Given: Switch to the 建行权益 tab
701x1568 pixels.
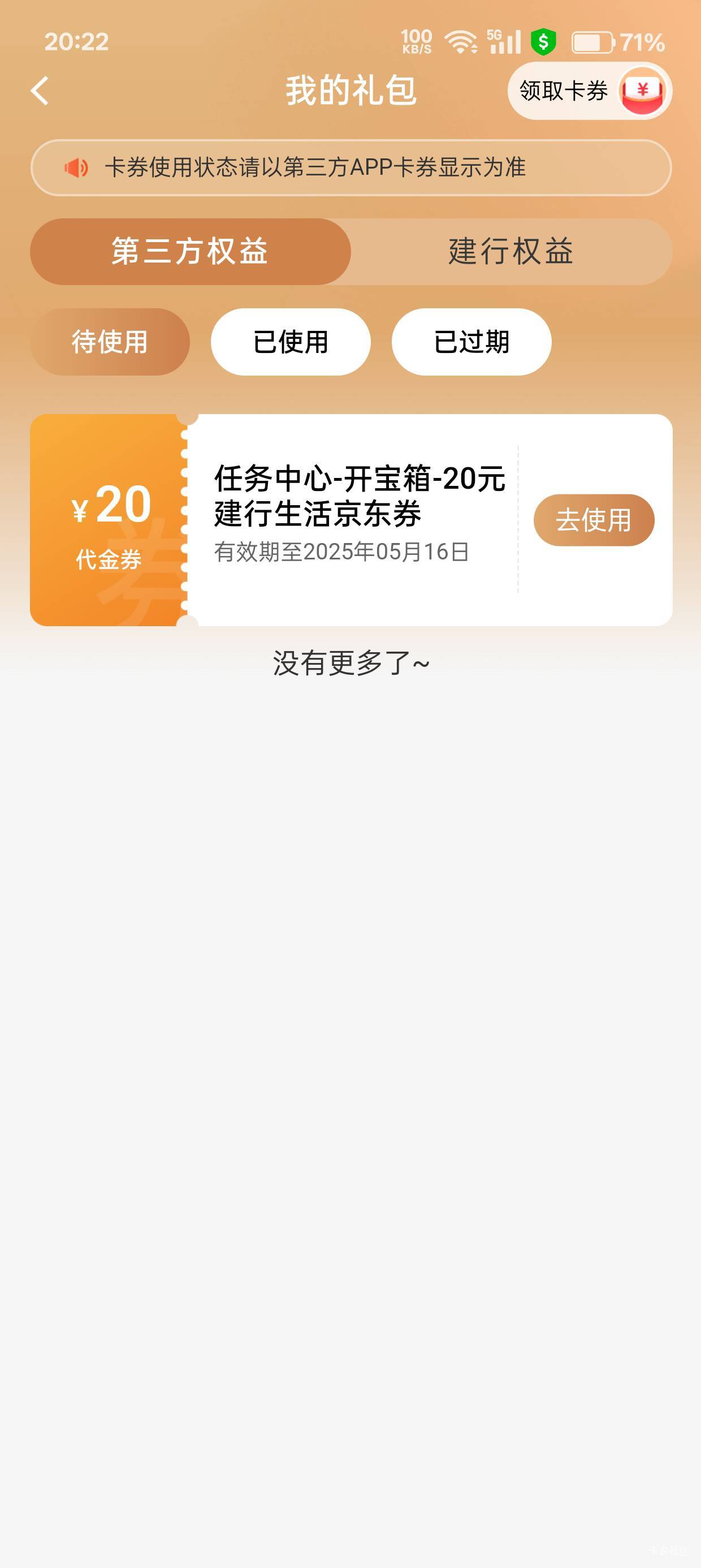Looking at the screenshot, I should [x=511, y=251].
